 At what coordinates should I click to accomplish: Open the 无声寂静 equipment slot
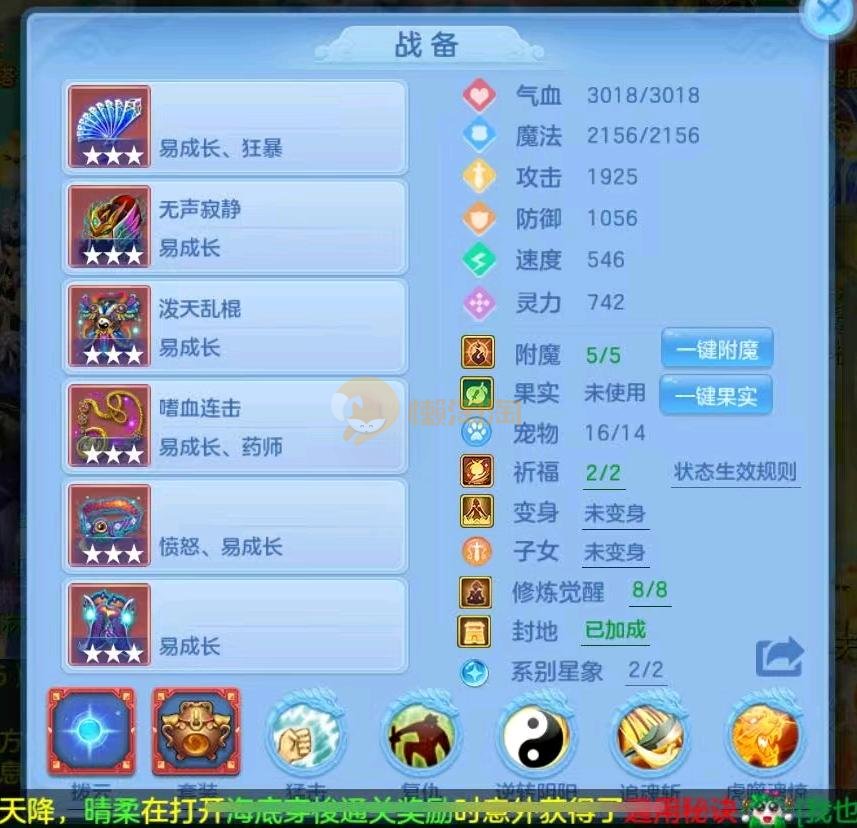235,228
